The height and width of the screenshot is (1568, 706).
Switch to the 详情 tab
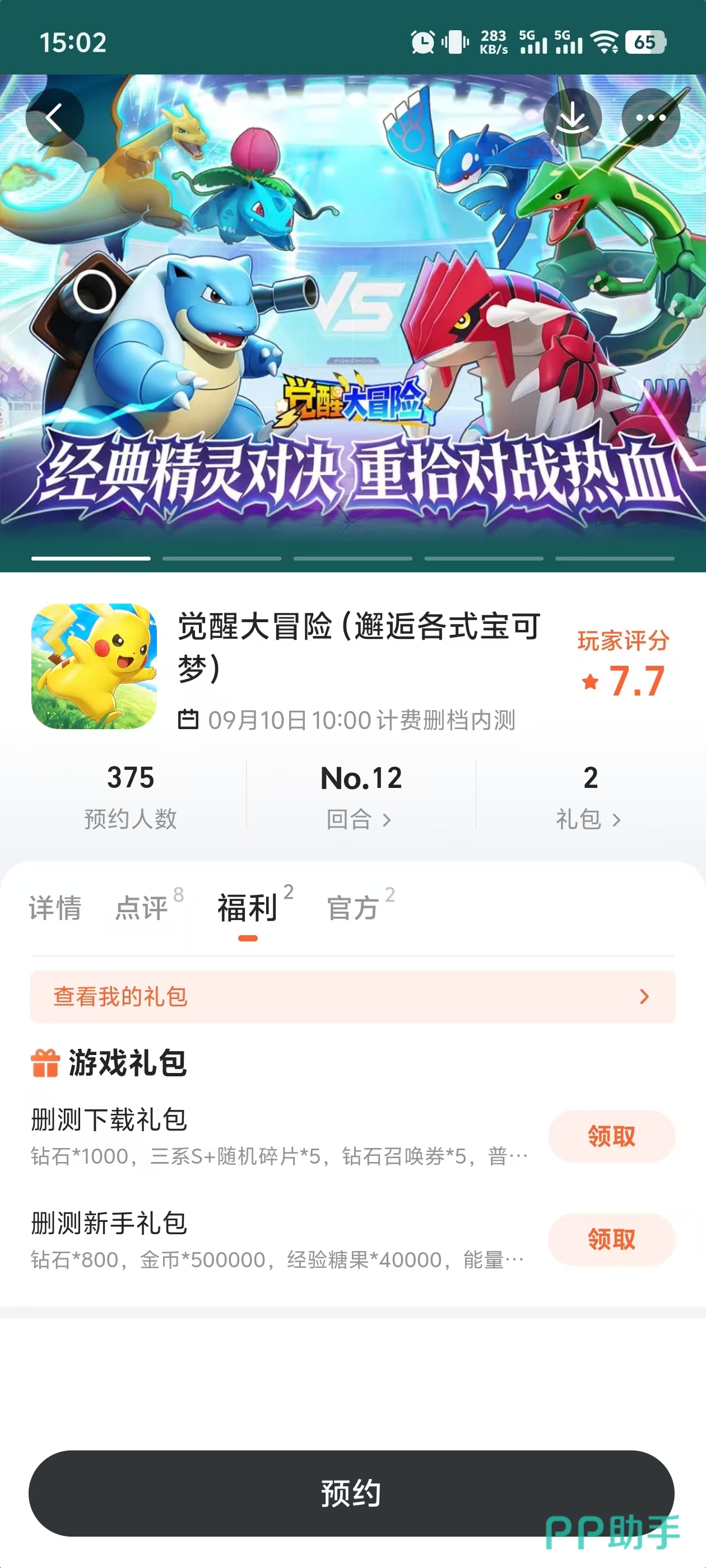click(55, 908)
